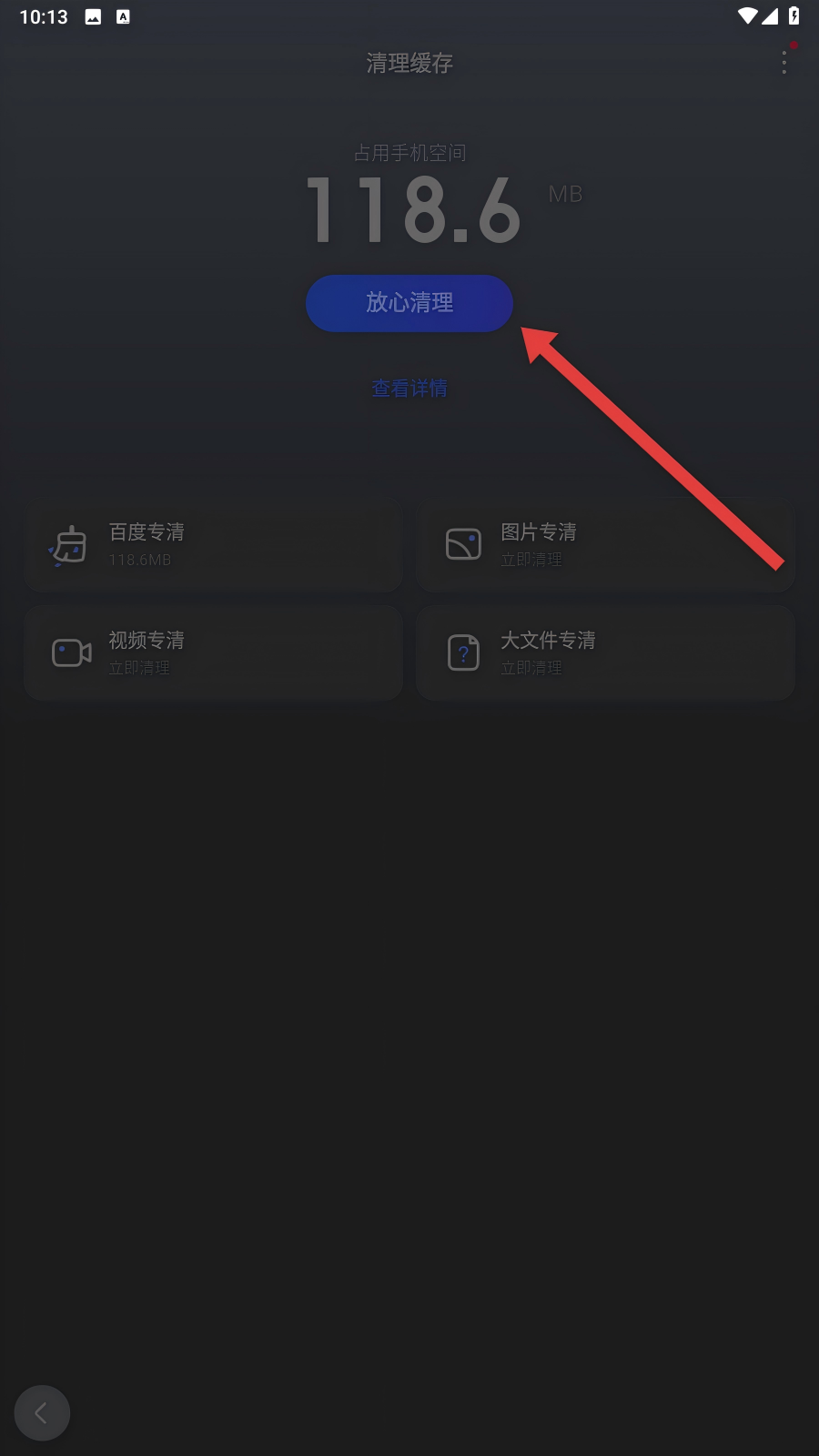The image size is (819, 1456).
Task: Tap the 放心清理 clean button
Action: point(409,303)
